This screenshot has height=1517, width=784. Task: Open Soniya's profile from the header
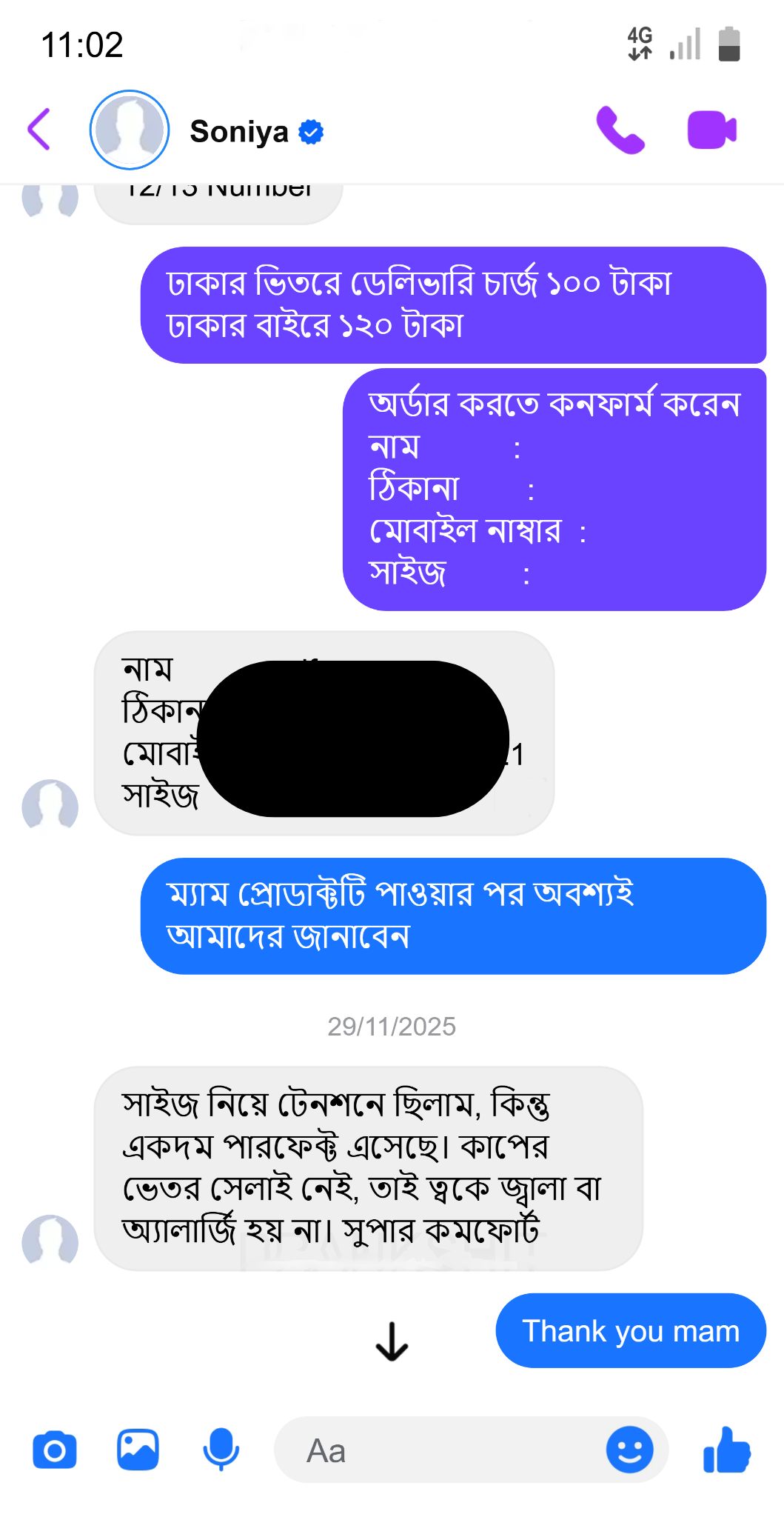(238, 132)
